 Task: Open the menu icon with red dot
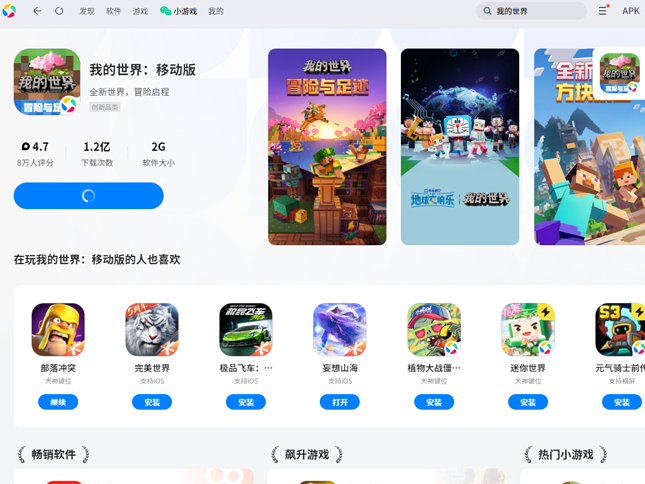[603, 11]
